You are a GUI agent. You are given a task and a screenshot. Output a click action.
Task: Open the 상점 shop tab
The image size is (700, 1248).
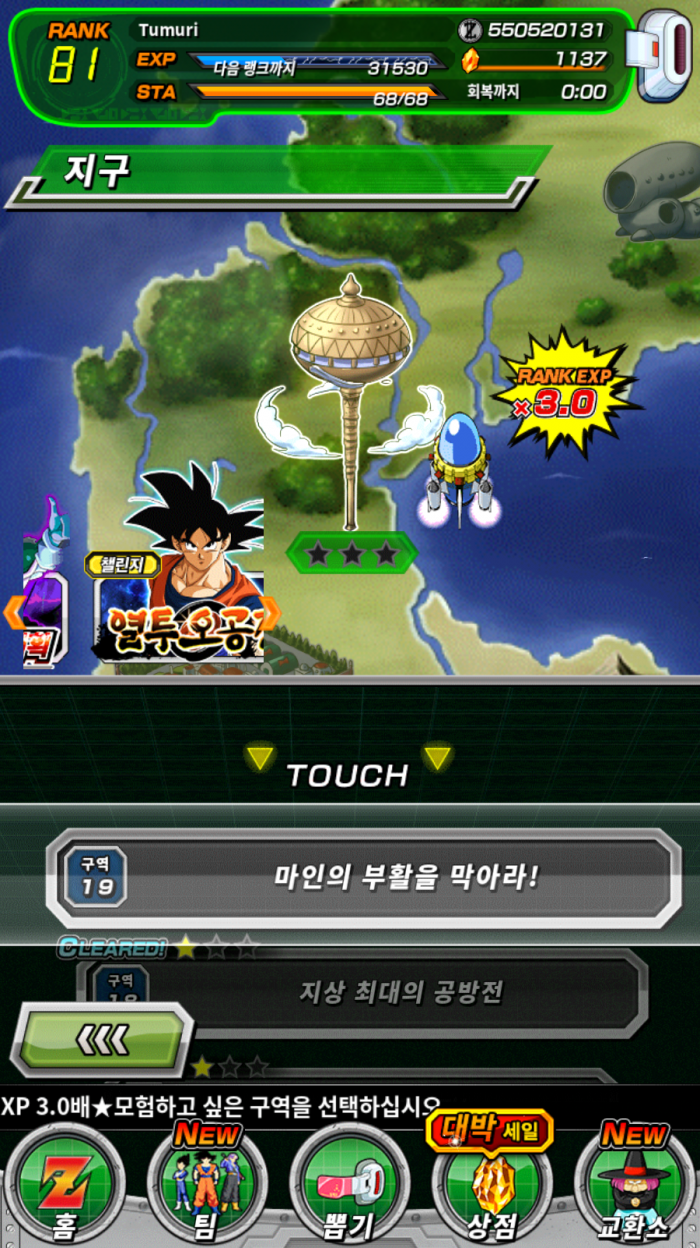point(492,1188)
